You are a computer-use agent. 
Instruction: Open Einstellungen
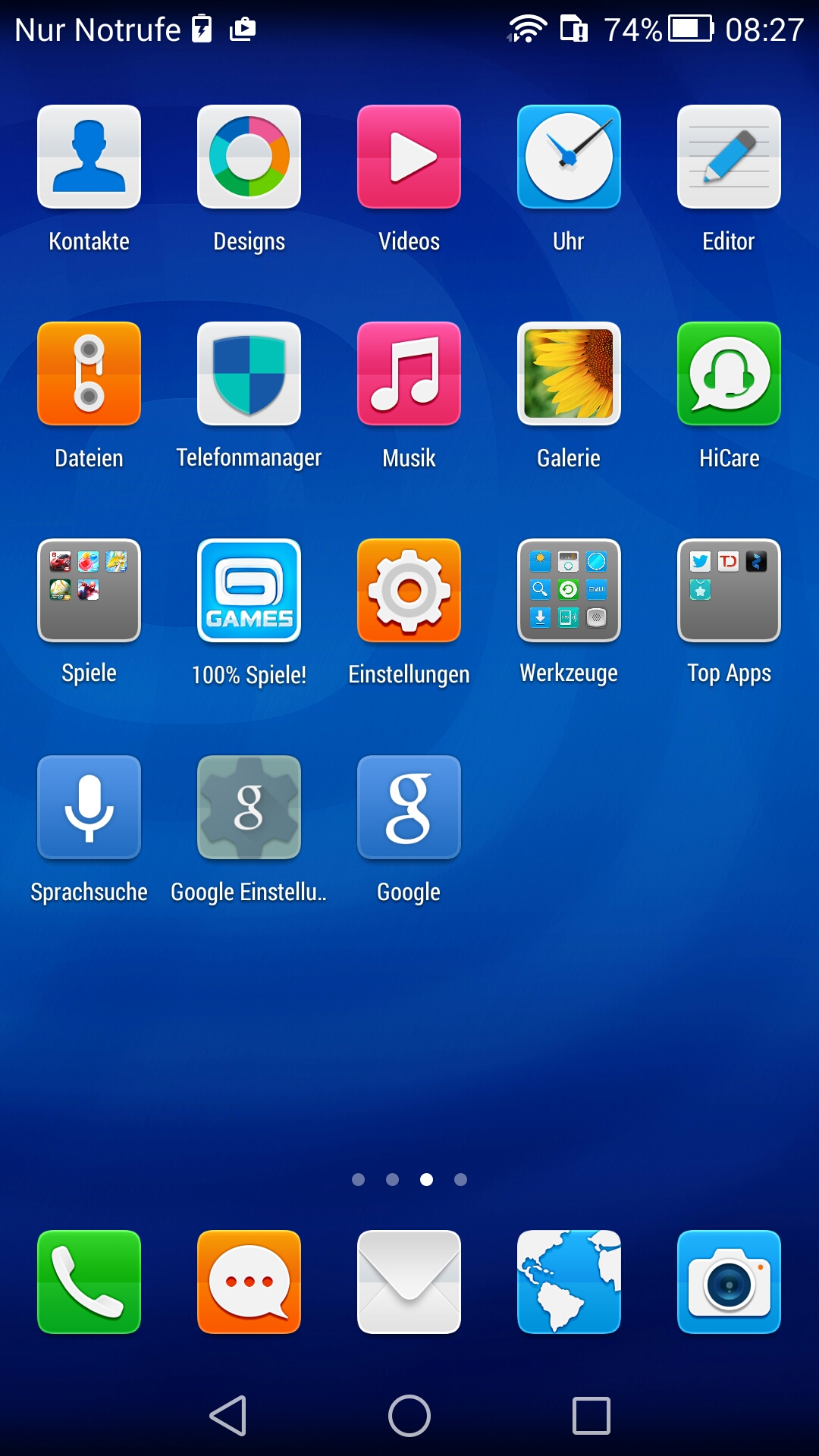point(409,591)
